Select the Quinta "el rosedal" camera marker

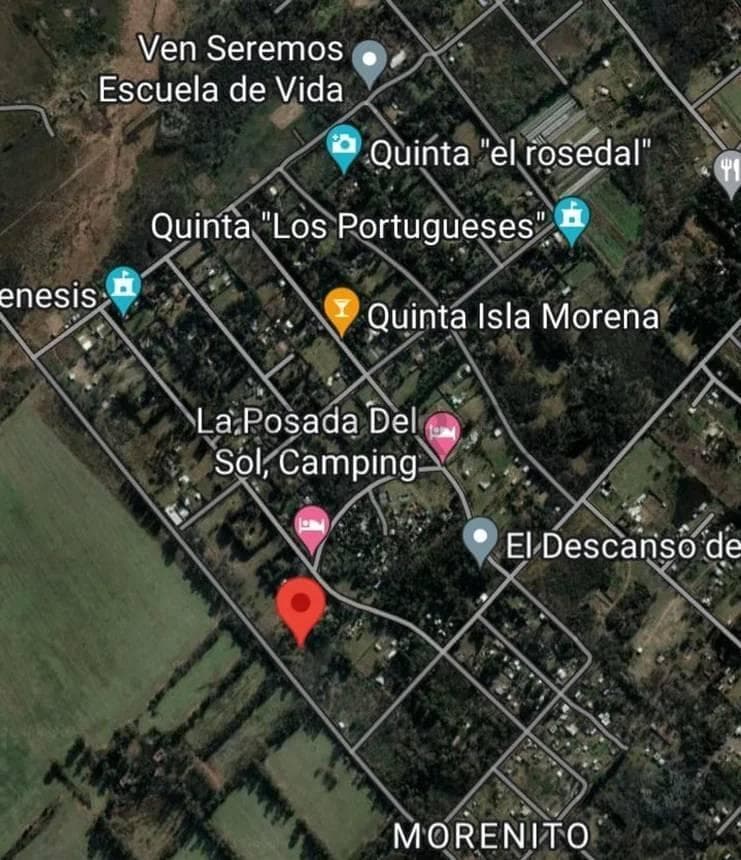coord(345,147)
